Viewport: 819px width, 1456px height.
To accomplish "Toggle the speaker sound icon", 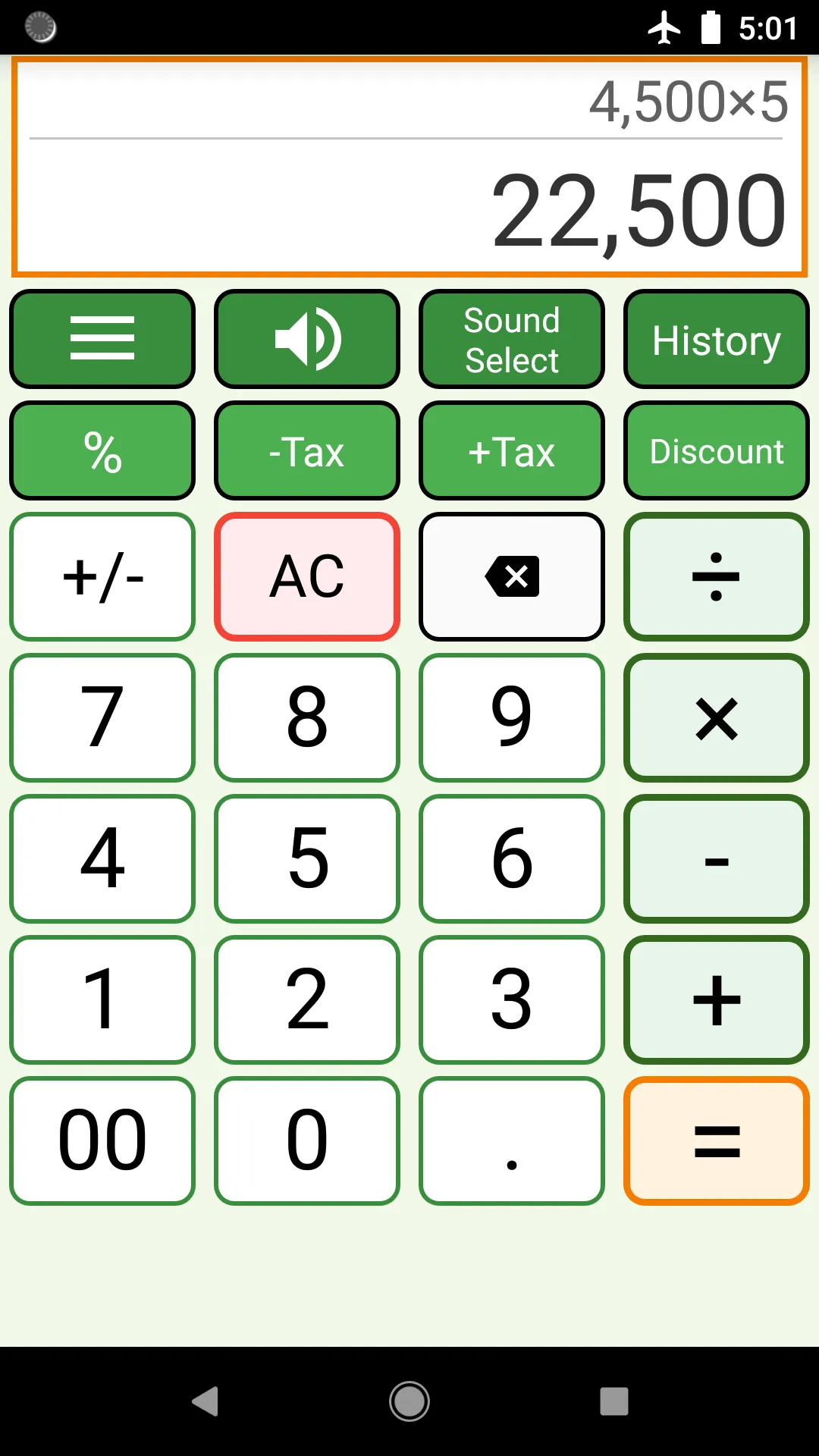I will pyautogui.click(x=306, y=338).
